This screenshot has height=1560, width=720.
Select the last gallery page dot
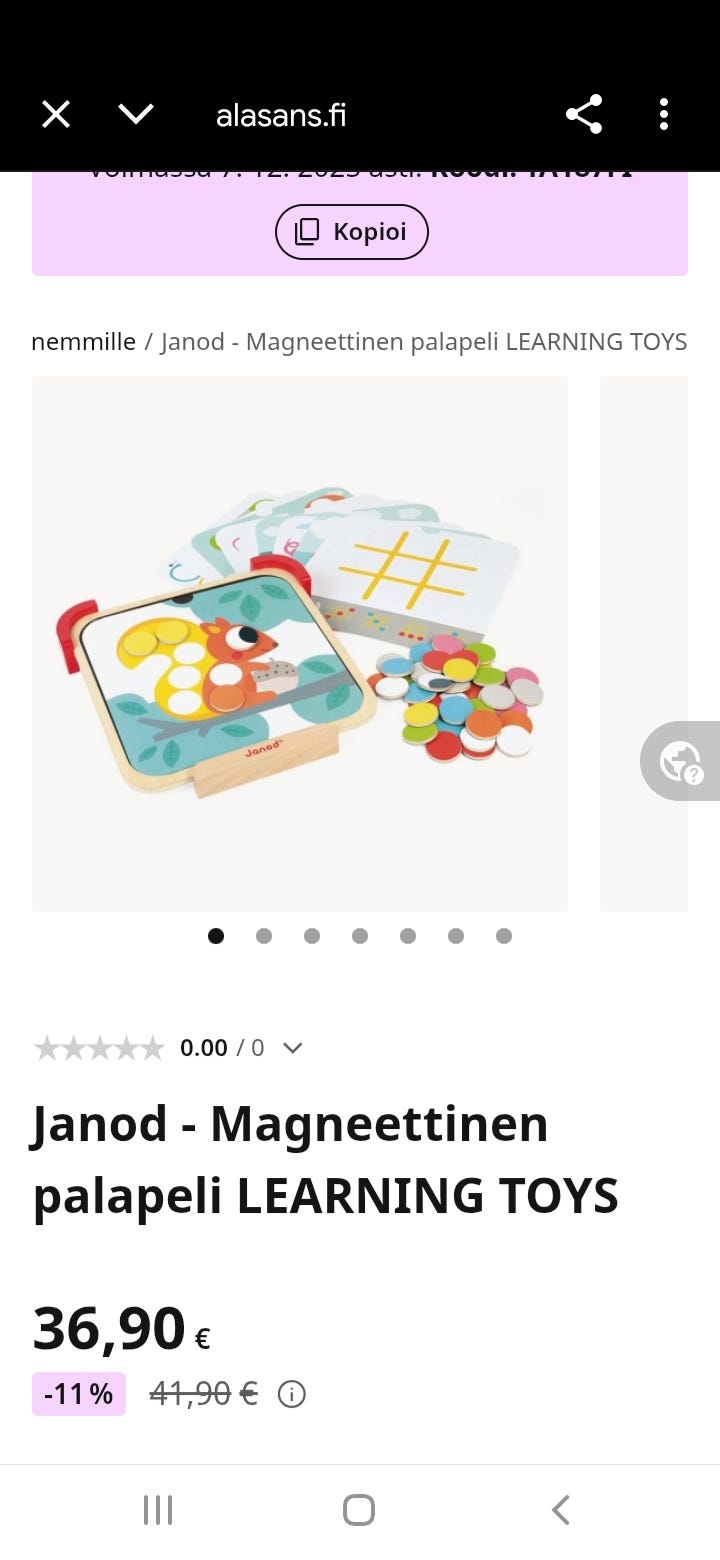504,936
